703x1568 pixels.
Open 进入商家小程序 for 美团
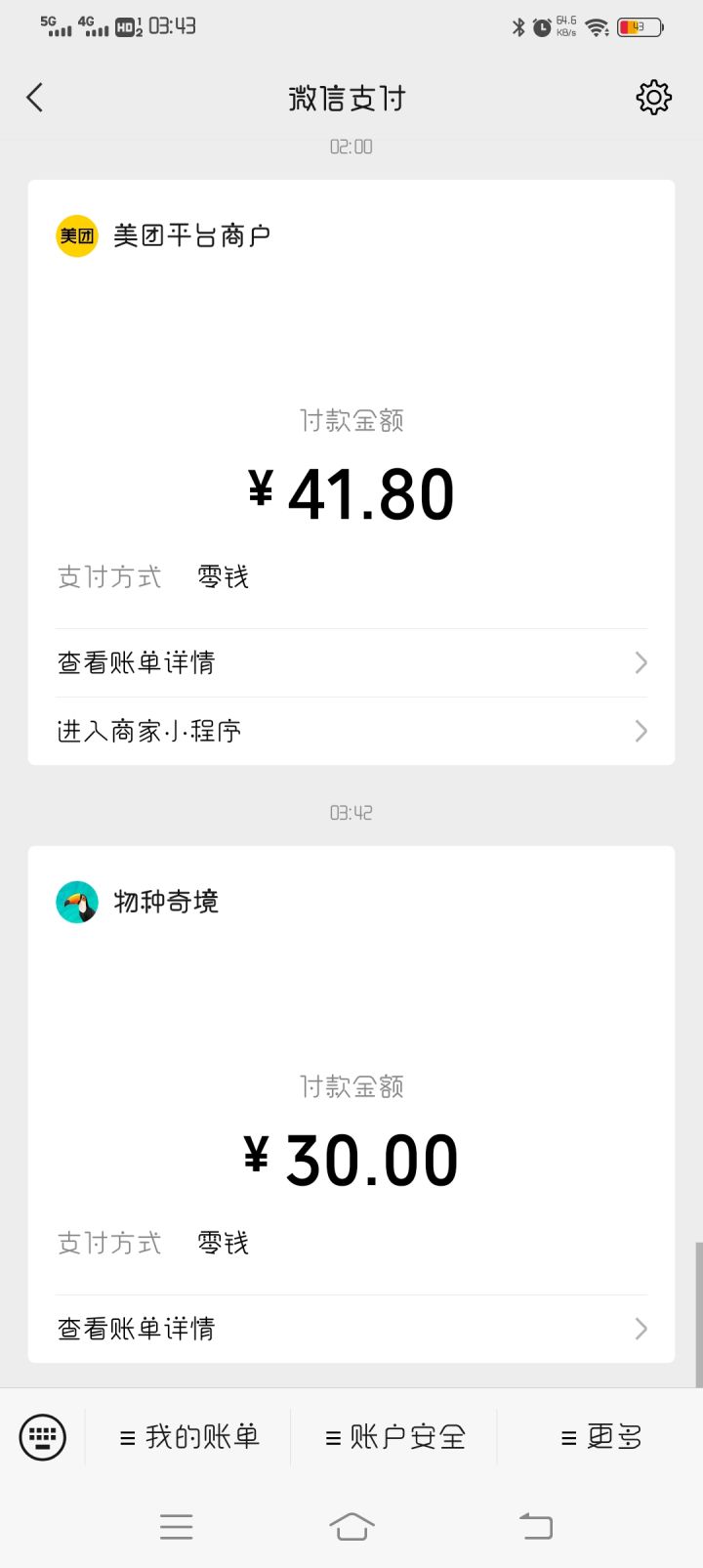coord(351,732)
